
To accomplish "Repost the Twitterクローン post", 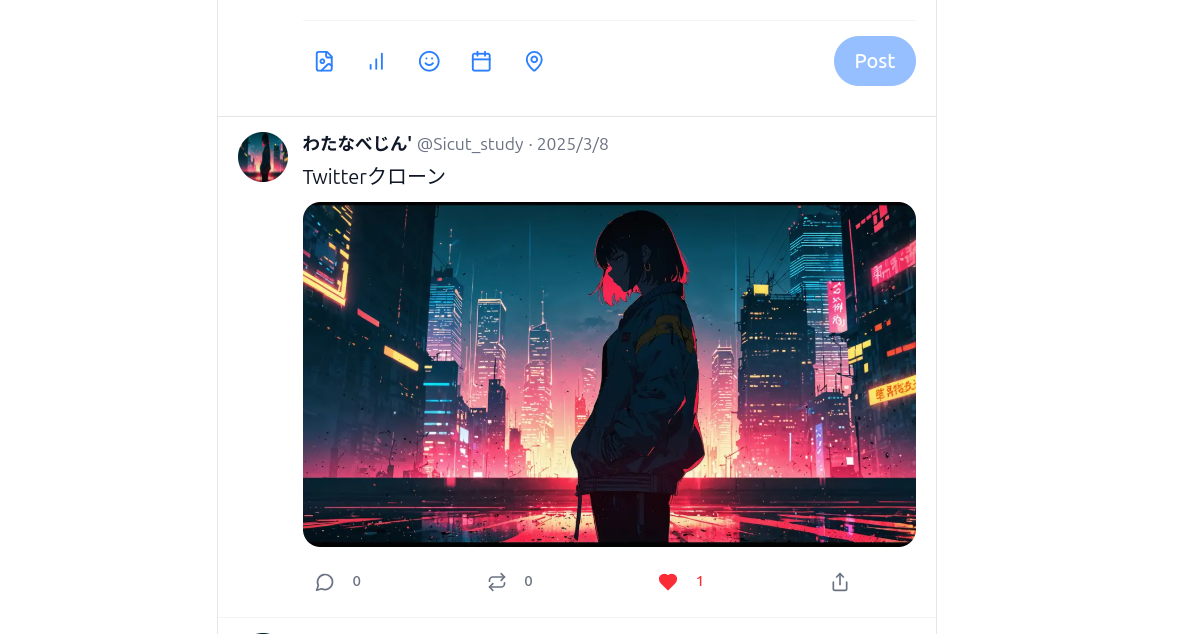I will [497, 582].
